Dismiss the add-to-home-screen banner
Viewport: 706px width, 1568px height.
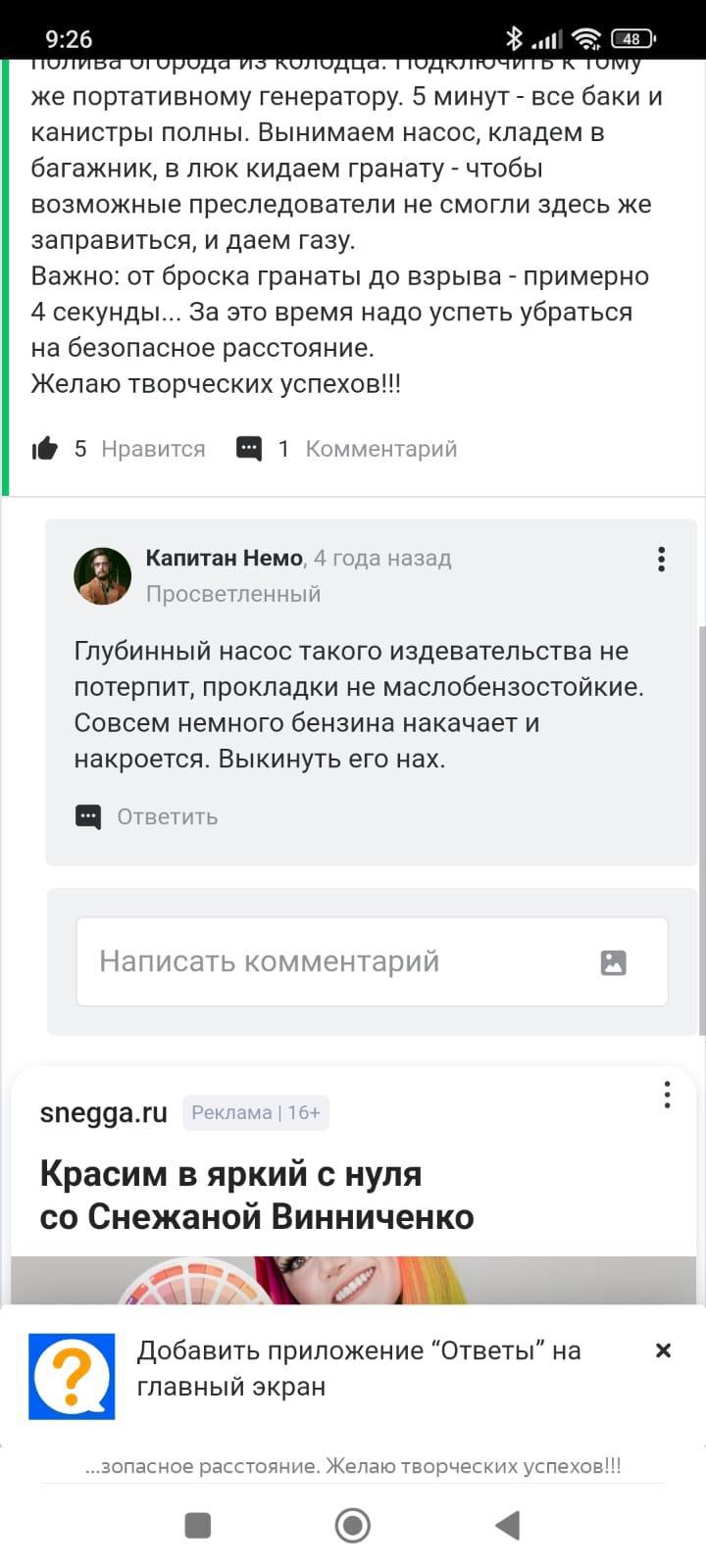coord(663,1350)
